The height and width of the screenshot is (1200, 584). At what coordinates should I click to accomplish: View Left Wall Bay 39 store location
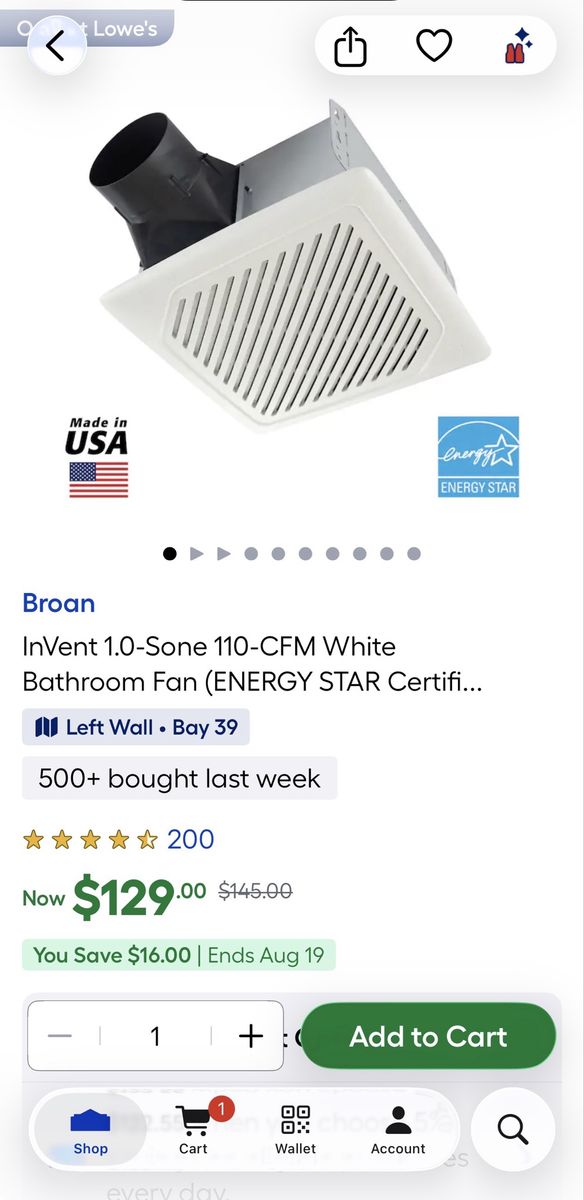click(x=136, y=727)
